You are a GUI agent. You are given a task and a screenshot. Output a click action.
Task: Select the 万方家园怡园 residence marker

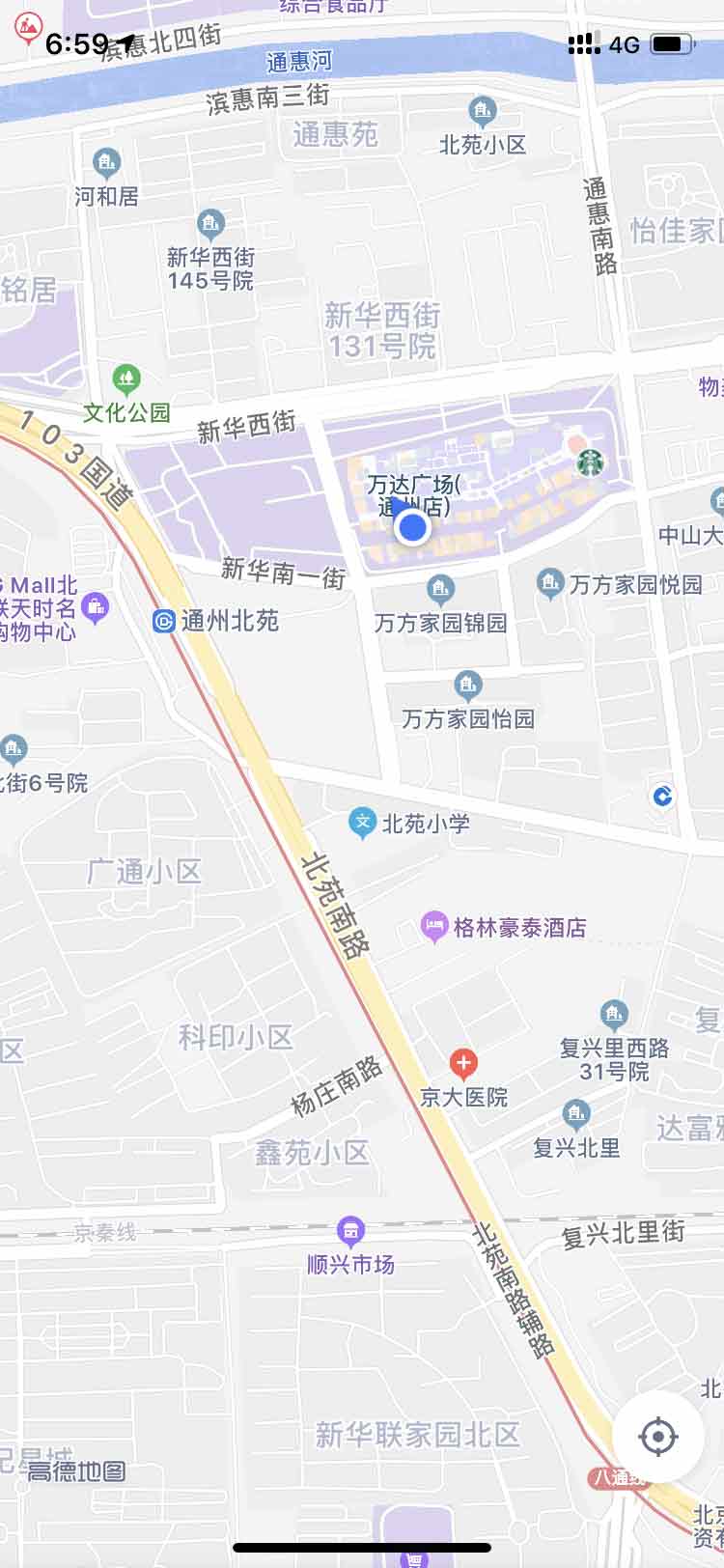coord(468,685)
